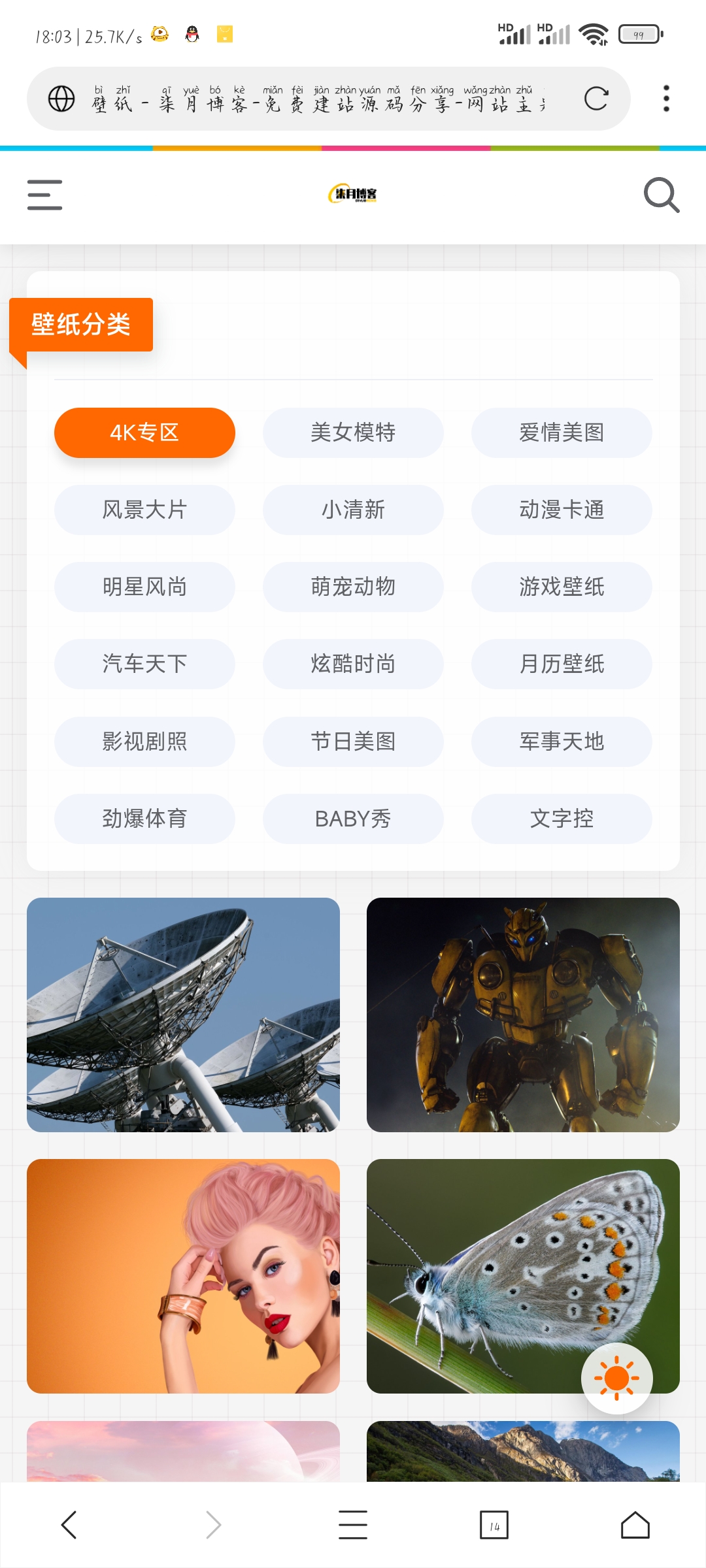Return home via bottom navigation house icon
Viewport: 706px width, 1568px height.
pos(635,1525)
